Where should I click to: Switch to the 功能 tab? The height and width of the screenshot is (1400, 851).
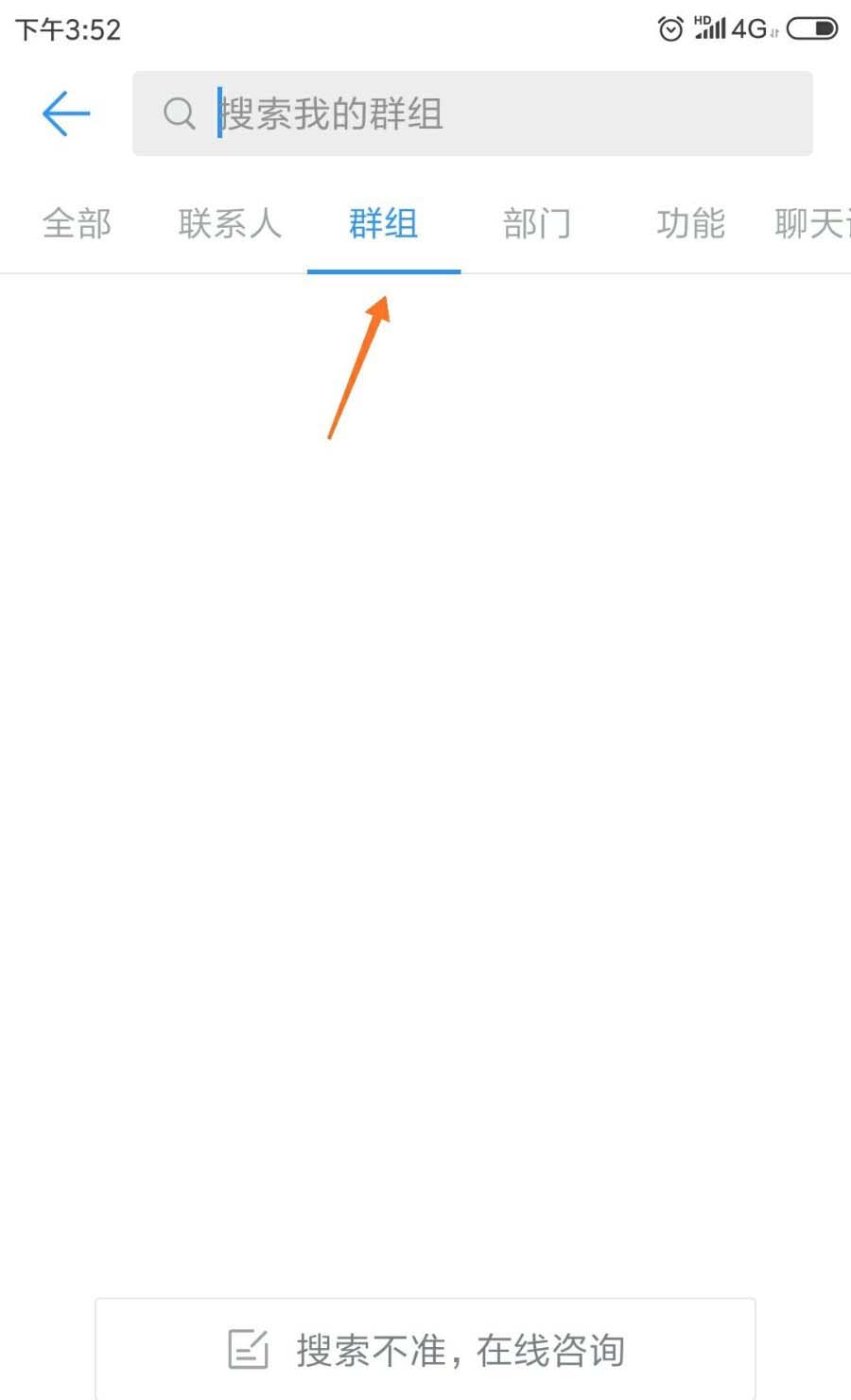(690, 224)
